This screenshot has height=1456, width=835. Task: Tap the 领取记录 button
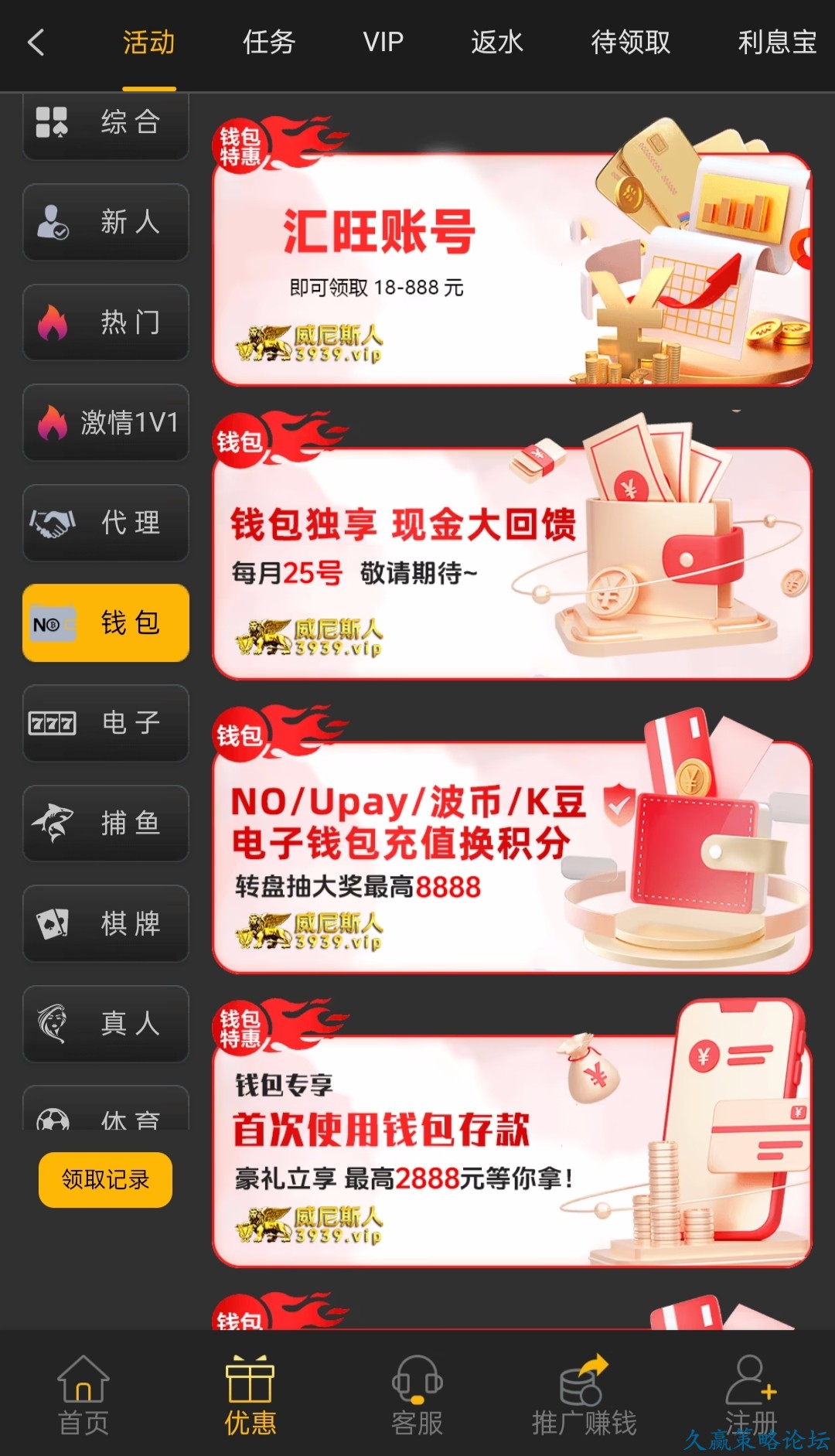(x=105, y=1179)
